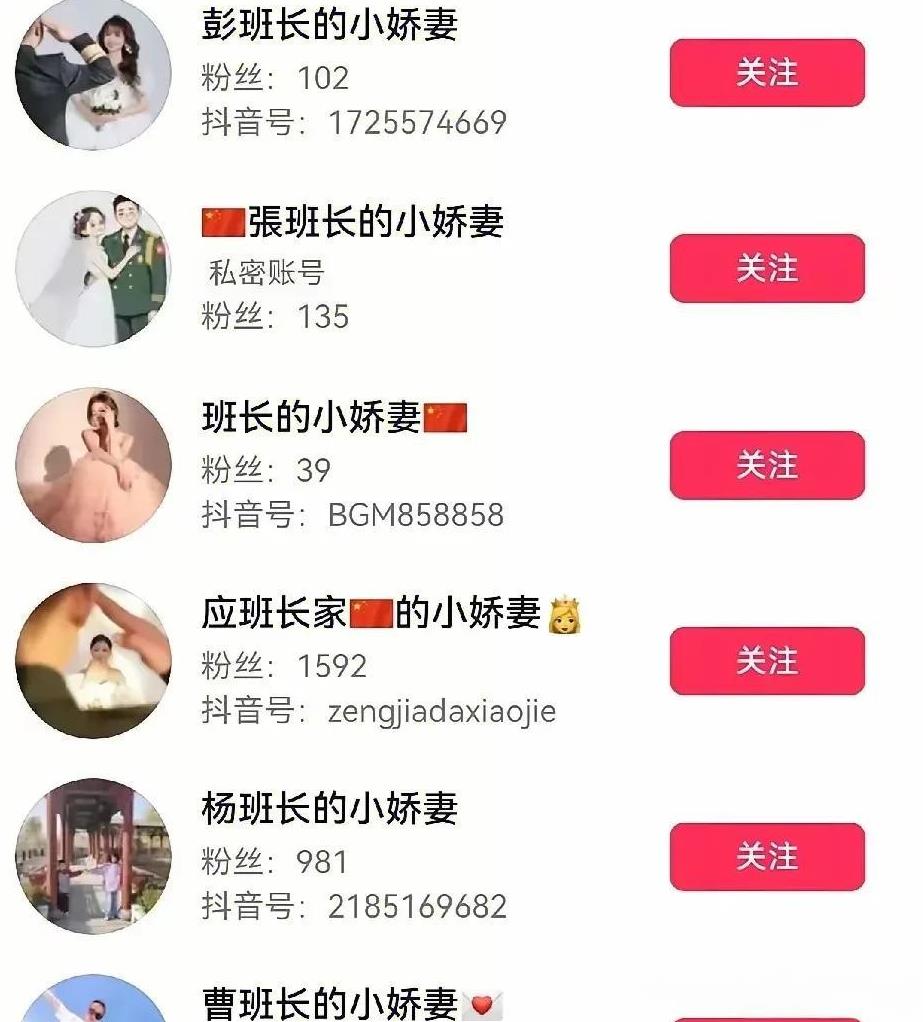
Task: Open user zengjiadaxiaojie's profile
Action: [370, 613]
